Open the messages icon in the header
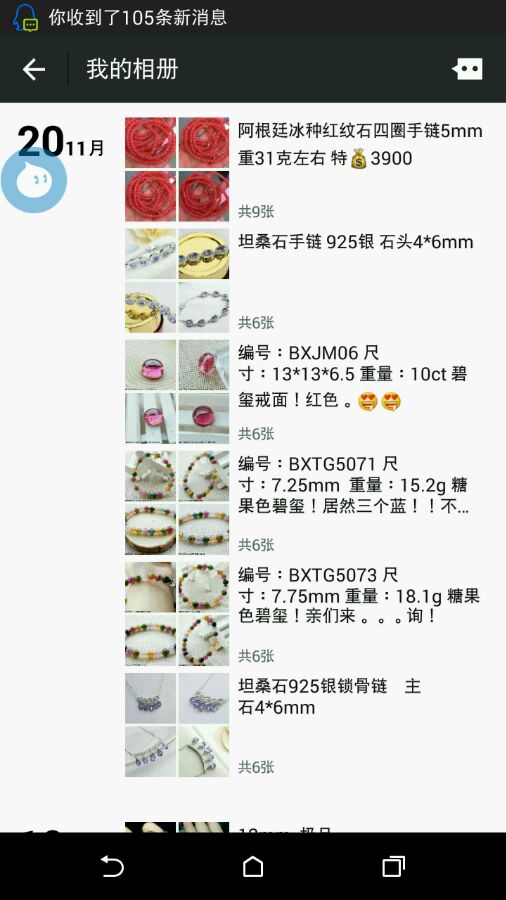The height and width of the screenshot is (900, 506). pyautogui.click(x=468, y=69)
